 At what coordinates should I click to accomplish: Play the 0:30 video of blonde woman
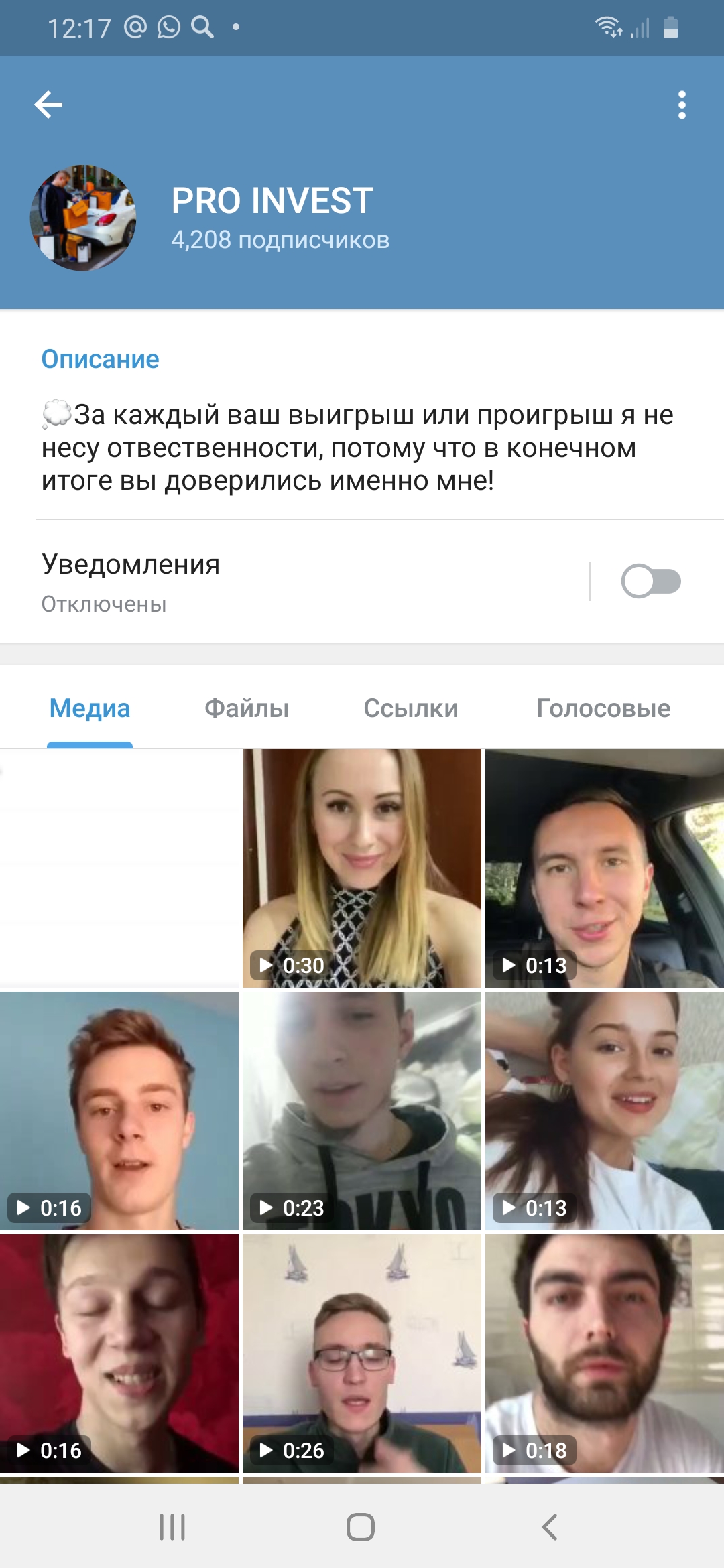362,868
